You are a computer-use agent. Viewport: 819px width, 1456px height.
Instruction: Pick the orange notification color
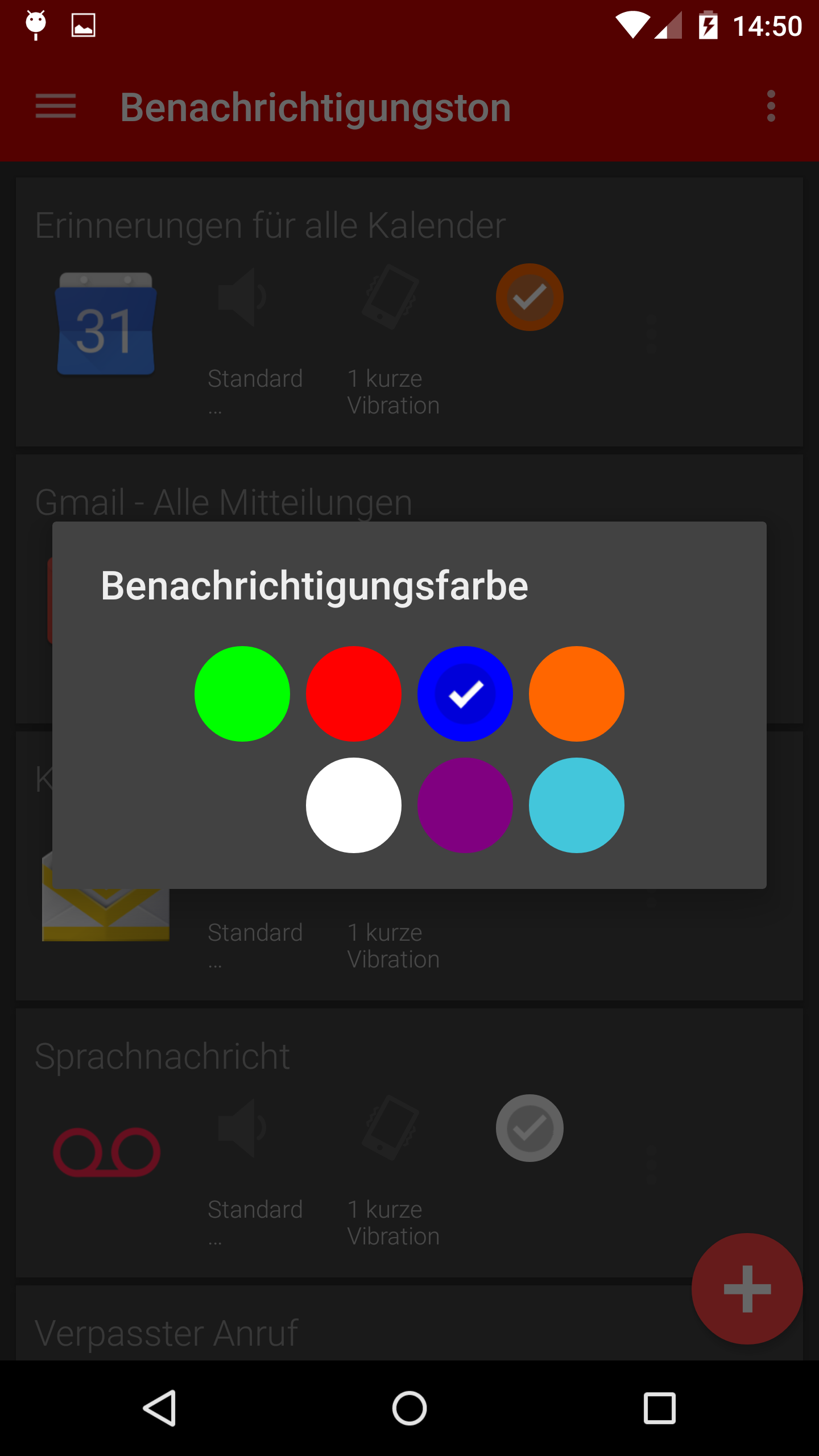(577, 693)
